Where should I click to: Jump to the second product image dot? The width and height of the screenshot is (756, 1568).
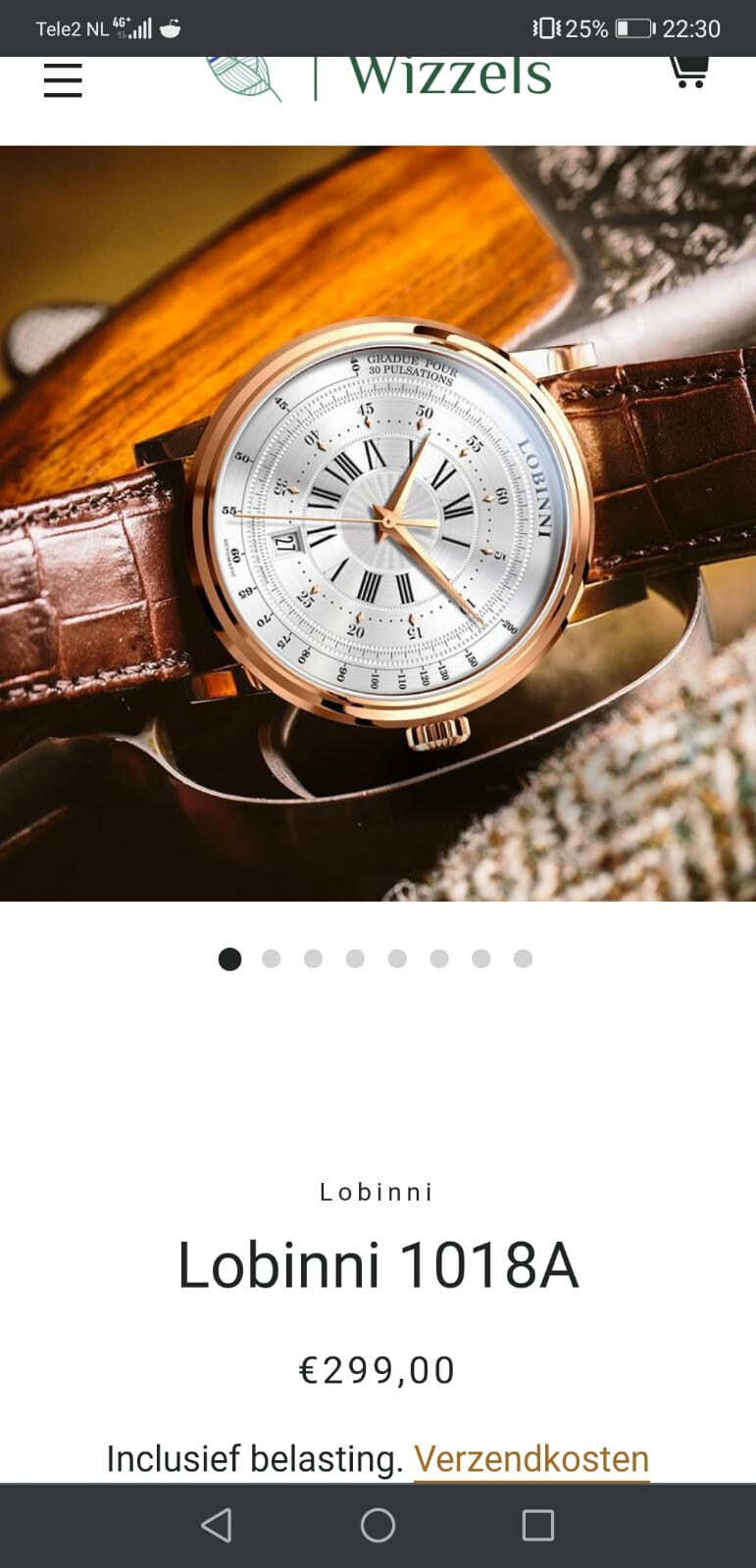click(272, 958)
